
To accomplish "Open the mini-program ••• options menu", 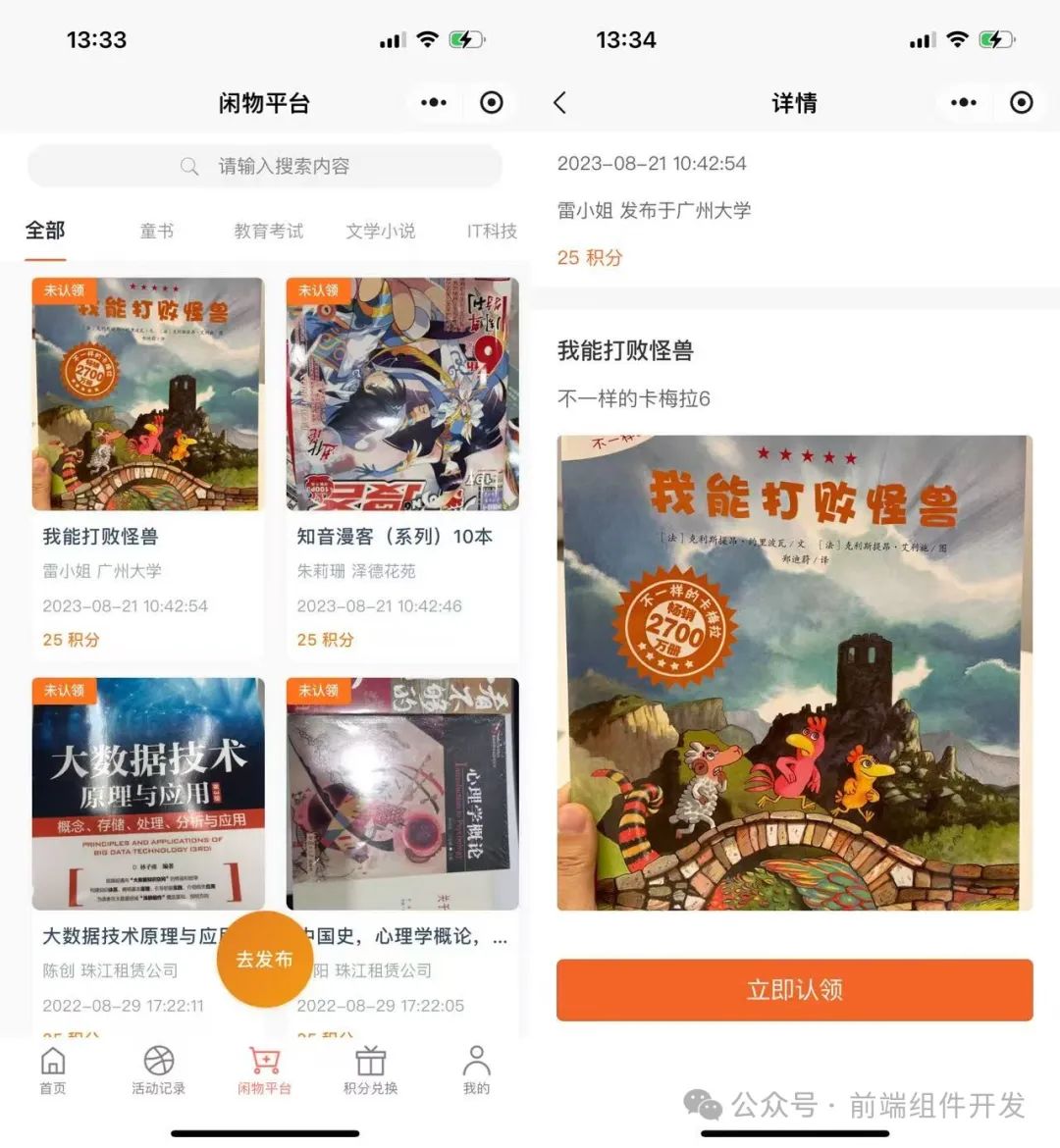I will coord(435,102).
